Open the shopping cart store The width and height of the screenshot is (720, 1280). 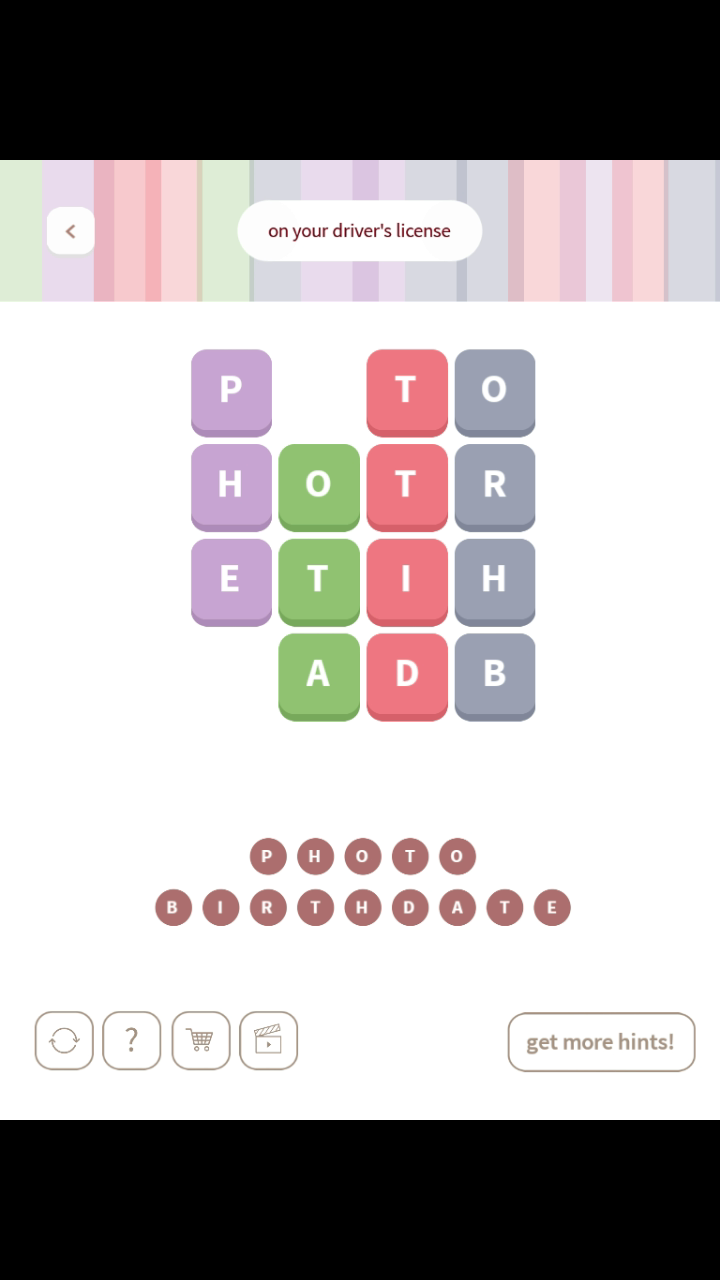click(201, 1041)
